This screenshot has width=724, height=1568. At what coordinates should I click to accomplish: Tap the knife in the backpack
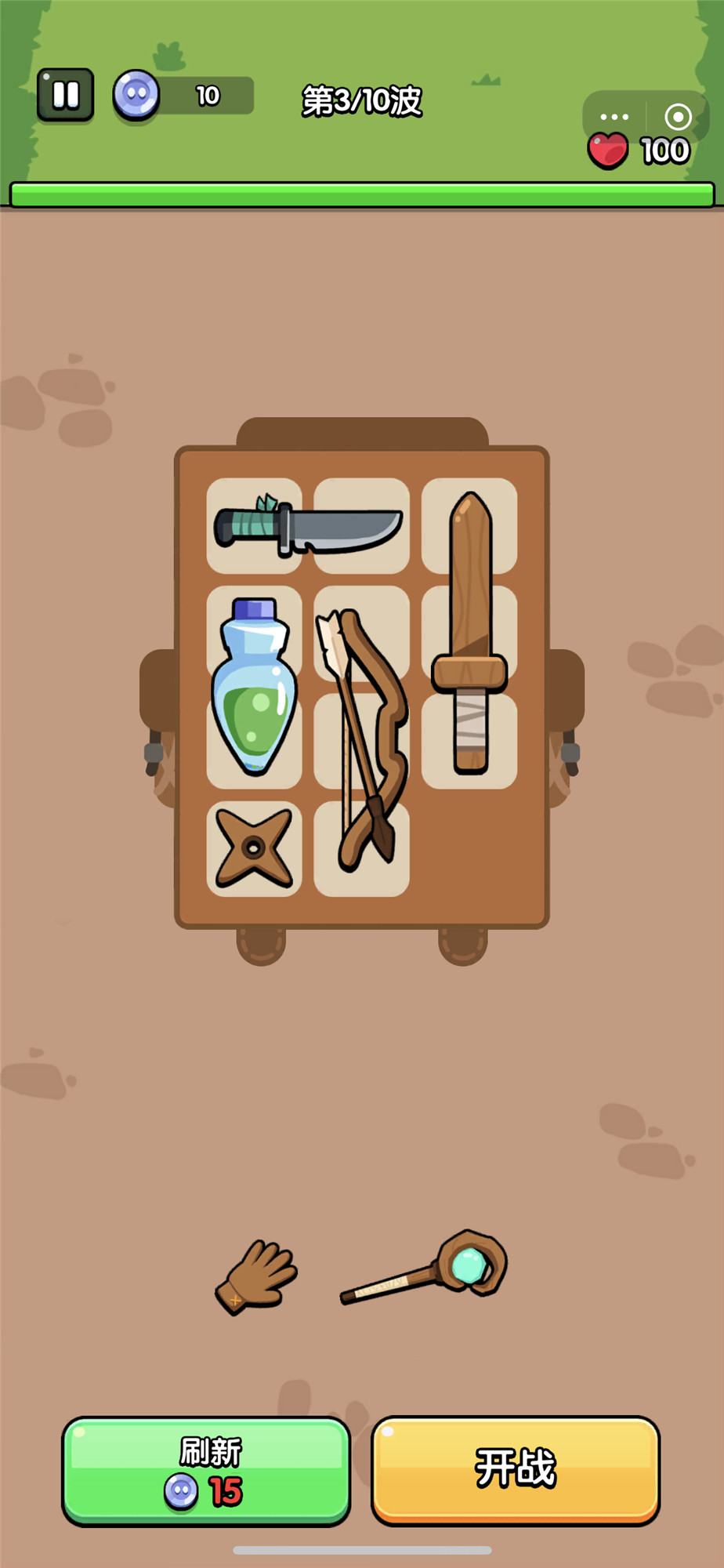(x=310, y=526)
